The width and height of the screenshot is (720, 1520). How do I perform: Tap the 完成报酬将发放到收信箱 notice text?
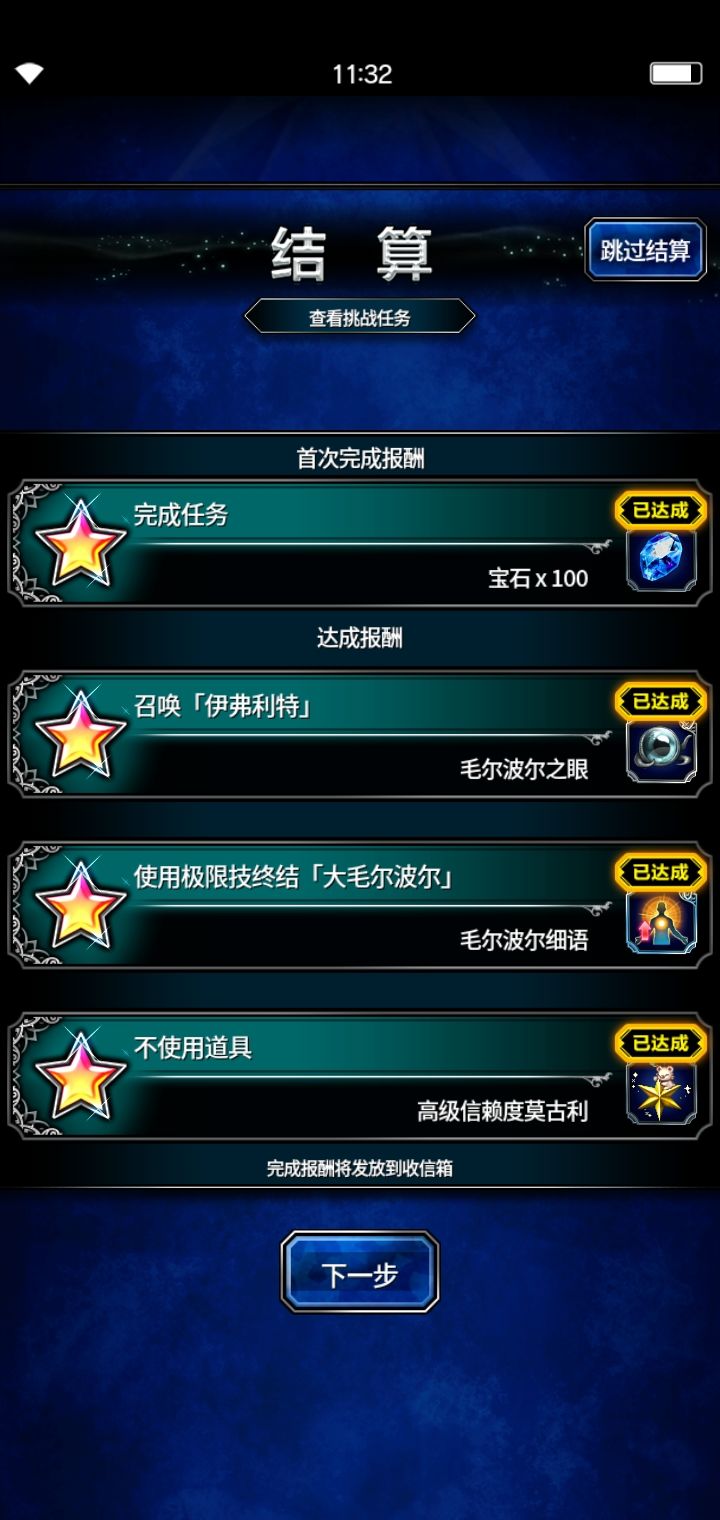click(x=360, y=1167)
